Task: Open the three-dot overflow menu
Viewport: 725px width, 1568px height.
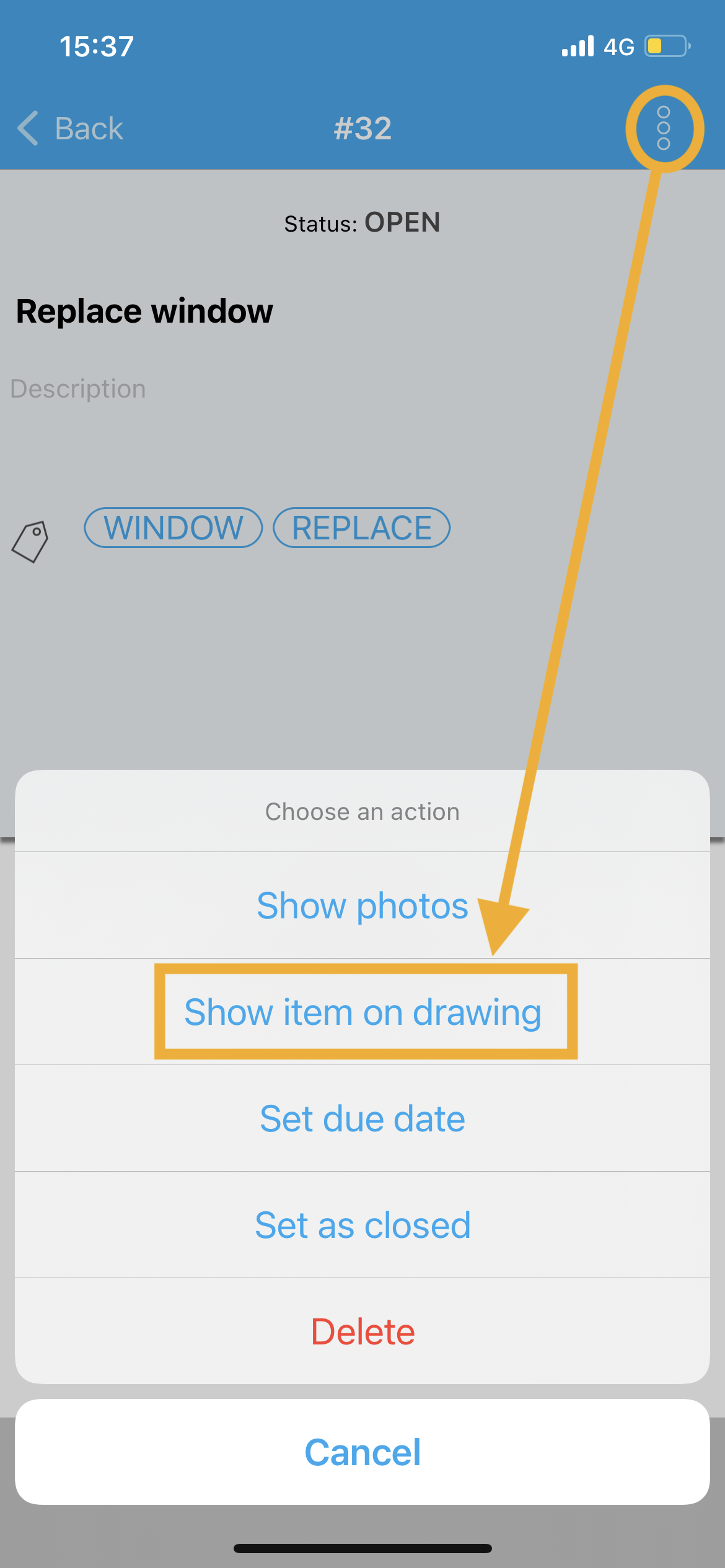Action: tap(664, 128)
